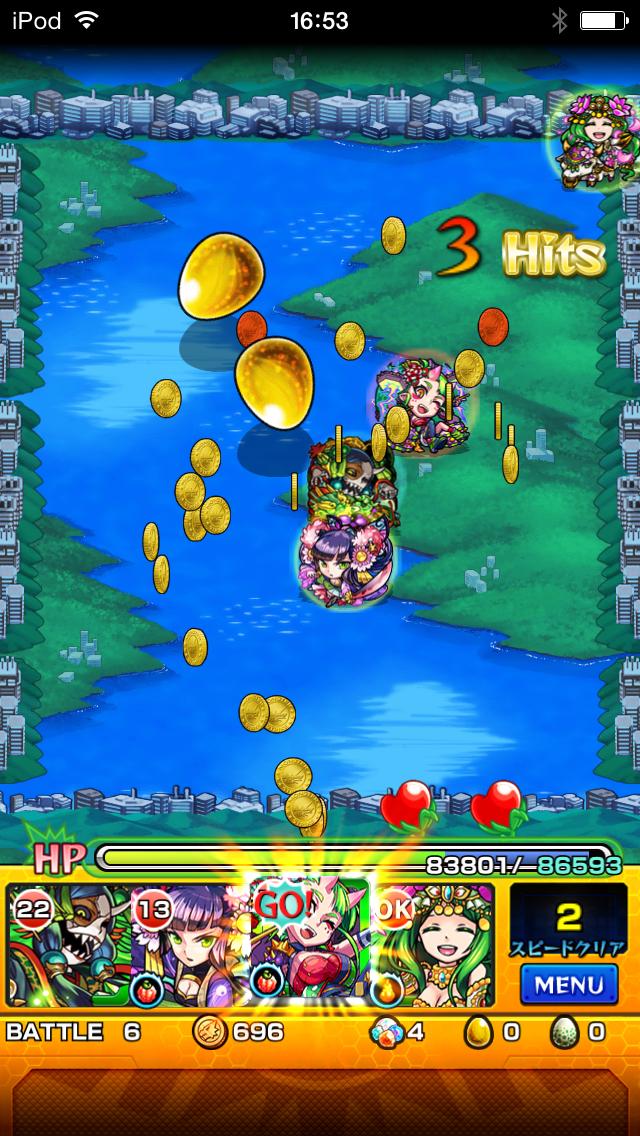Tap the GO! character portrait

point(310,943)
